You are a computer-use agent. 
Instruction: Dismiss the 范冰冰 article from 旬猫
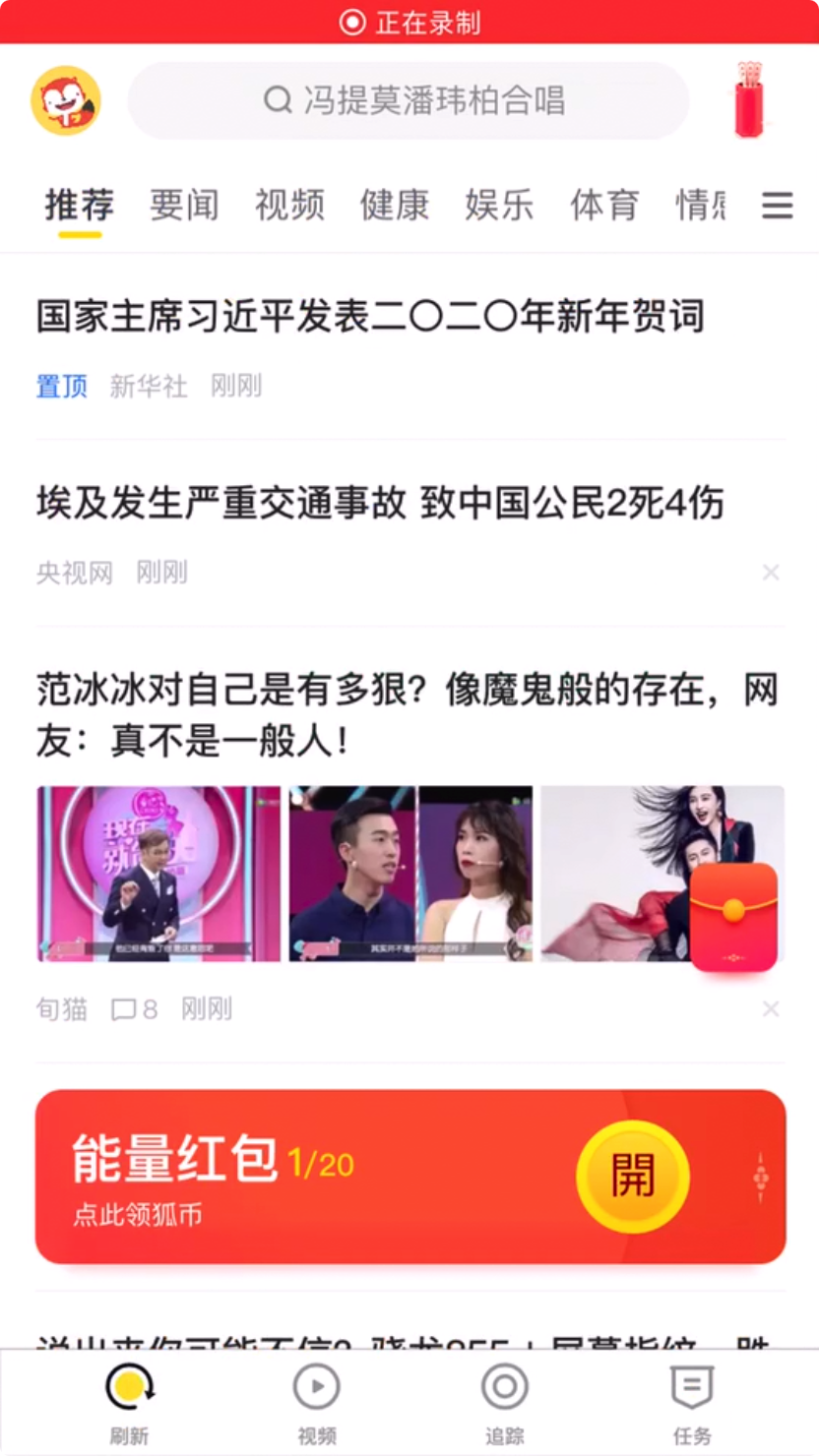point(771,1008)
